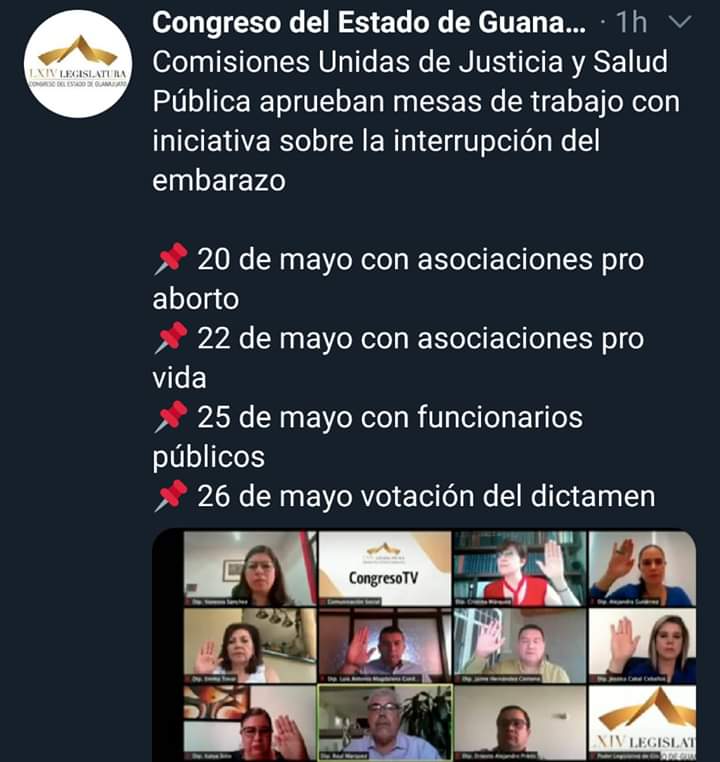Open Congreso del Estado de Guana... account name
Image resolution: width=720 pixels, height=762 pixels.
tap(369, 21)
